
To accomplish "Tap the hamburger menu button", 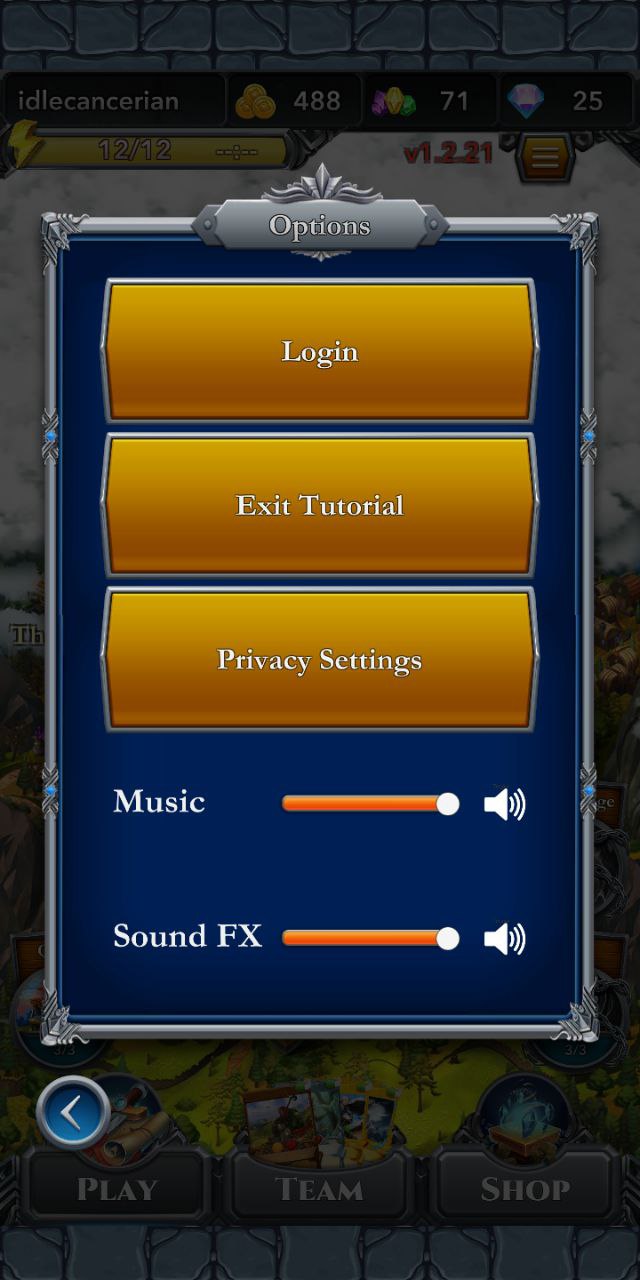I will tap(545, 157).
